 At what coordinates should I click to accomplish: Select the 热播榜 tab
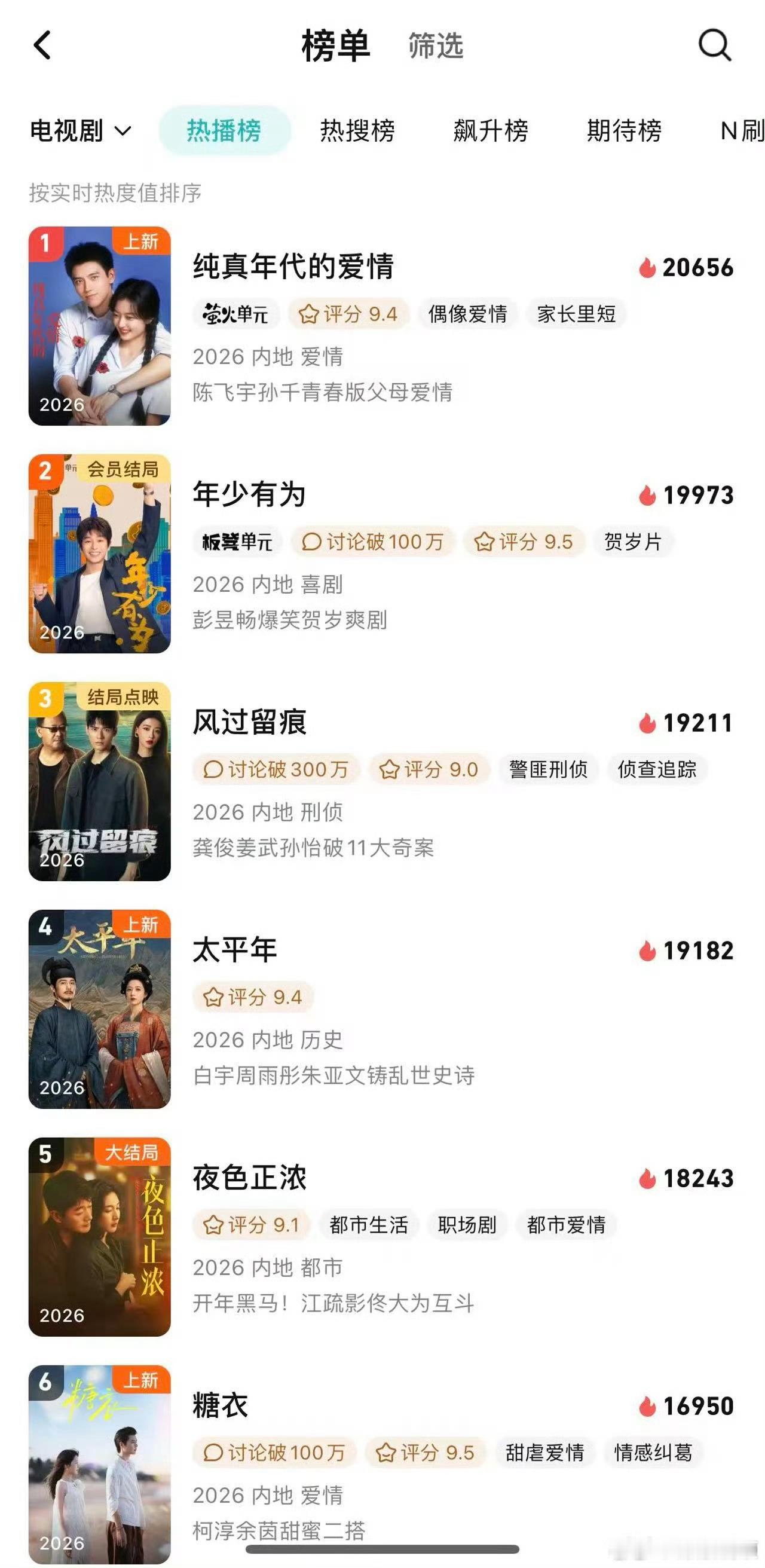point(224,131)
